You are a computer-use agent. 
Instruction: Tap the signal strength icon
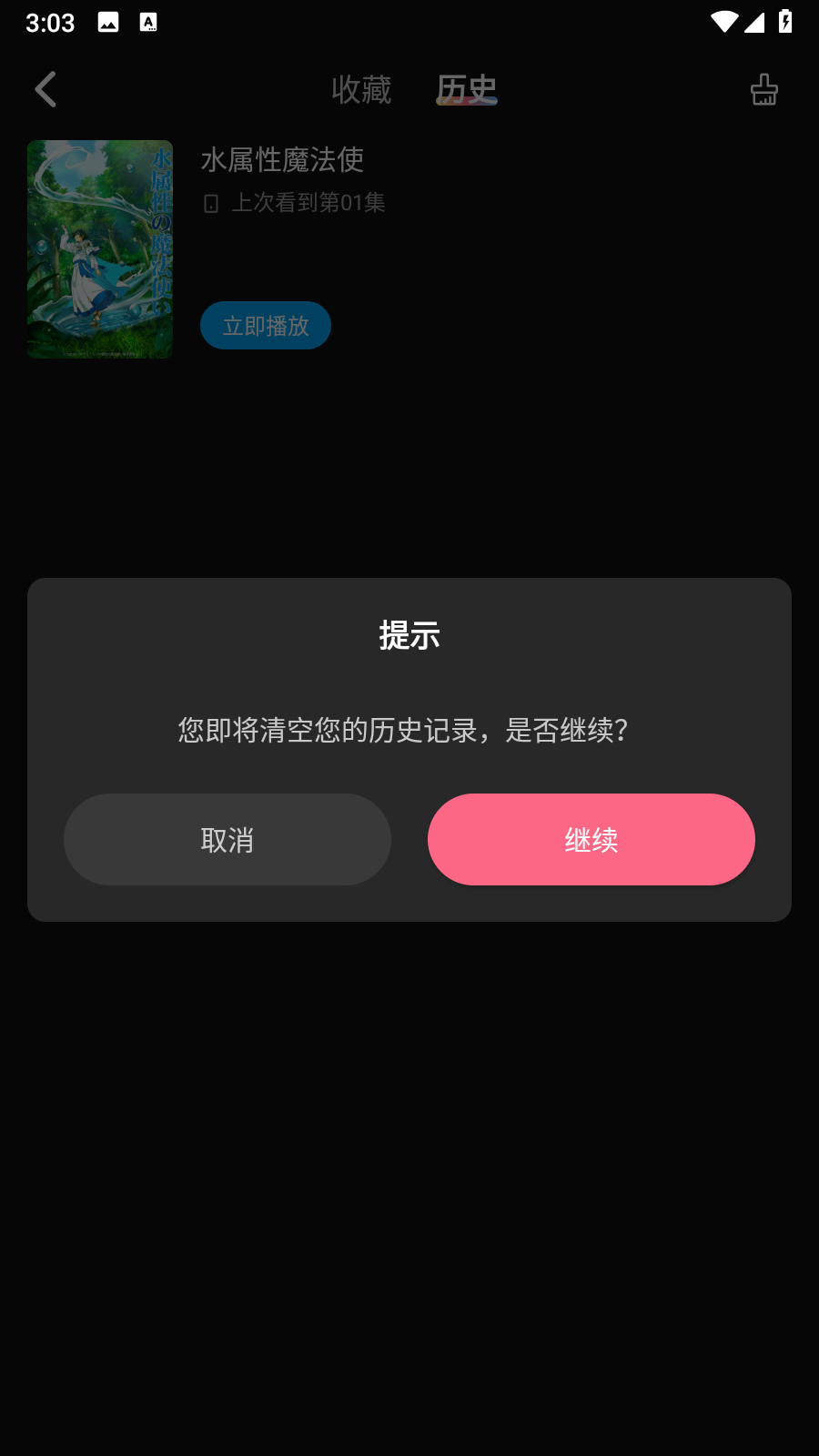pyautogui.click(x=753, y=23)
